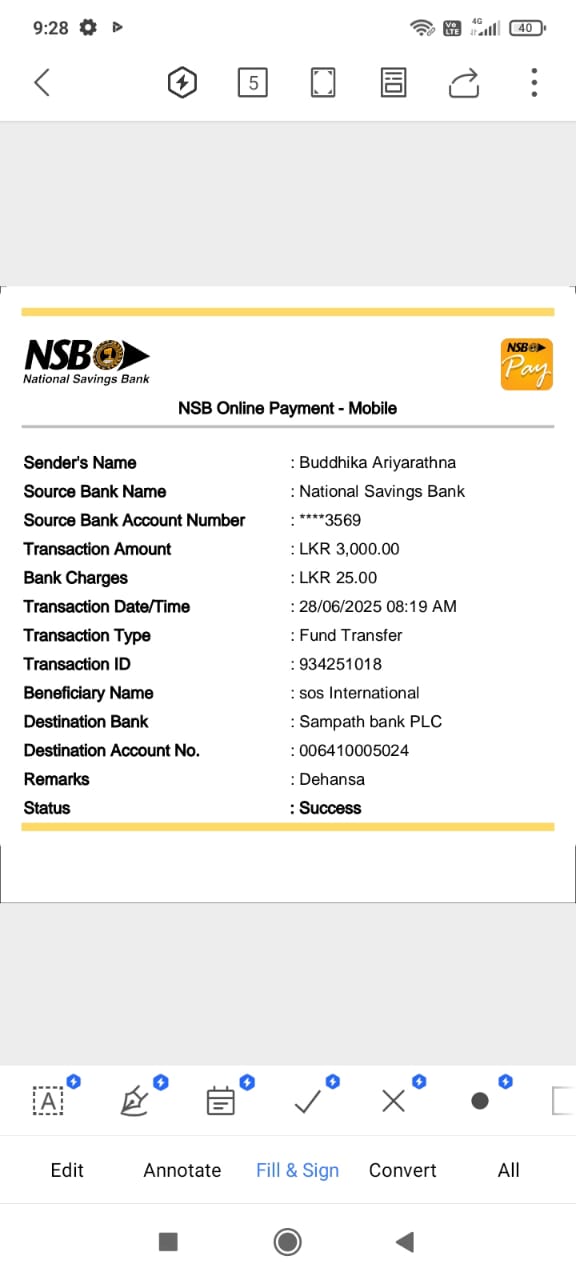
Task: Choose the signature pen tool
Action: click(x=134, y=1101)
